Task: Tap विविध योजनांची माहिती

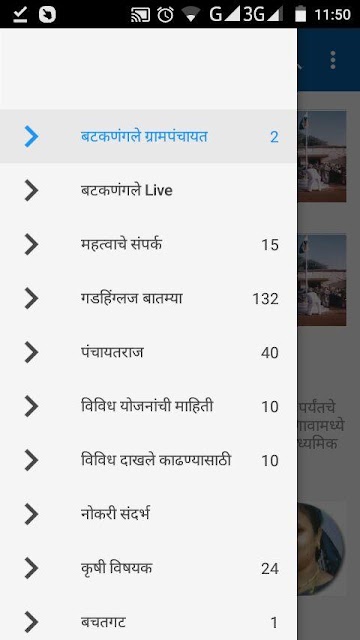Action: (148, 407)
